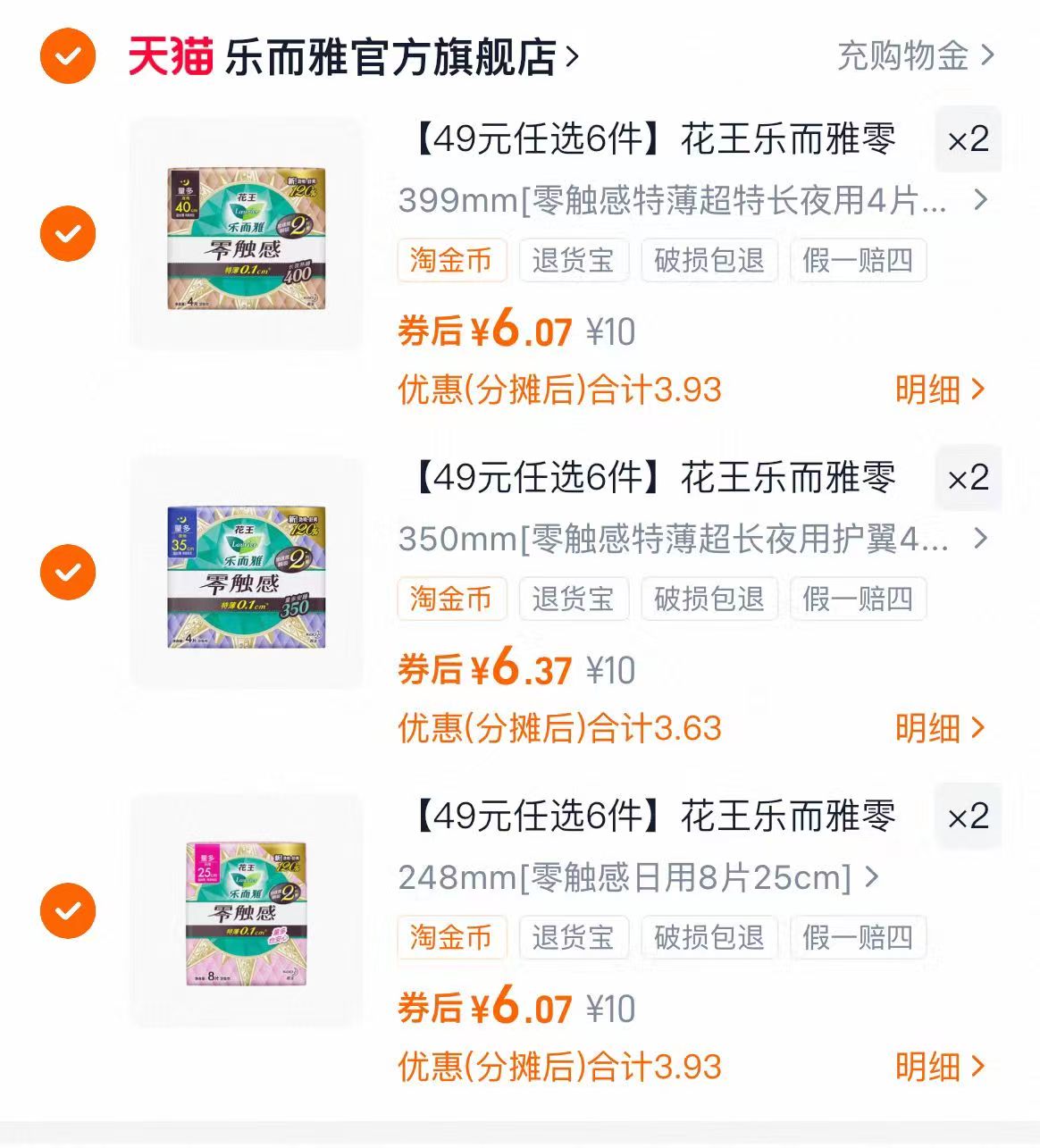Open the 明细 breakdown of the 350mm item

click(936, 729)
